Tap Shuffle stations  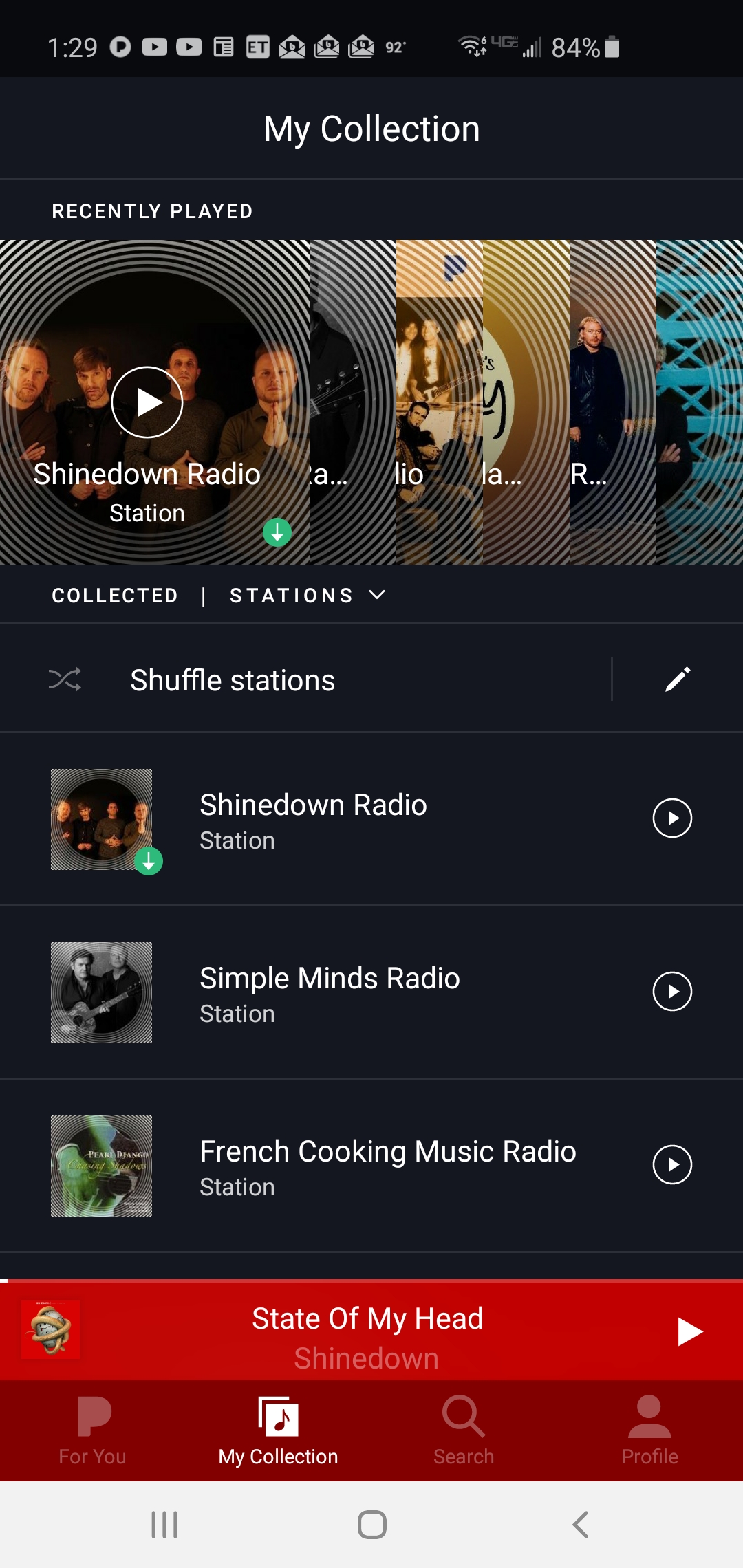[x=233, y=680]
